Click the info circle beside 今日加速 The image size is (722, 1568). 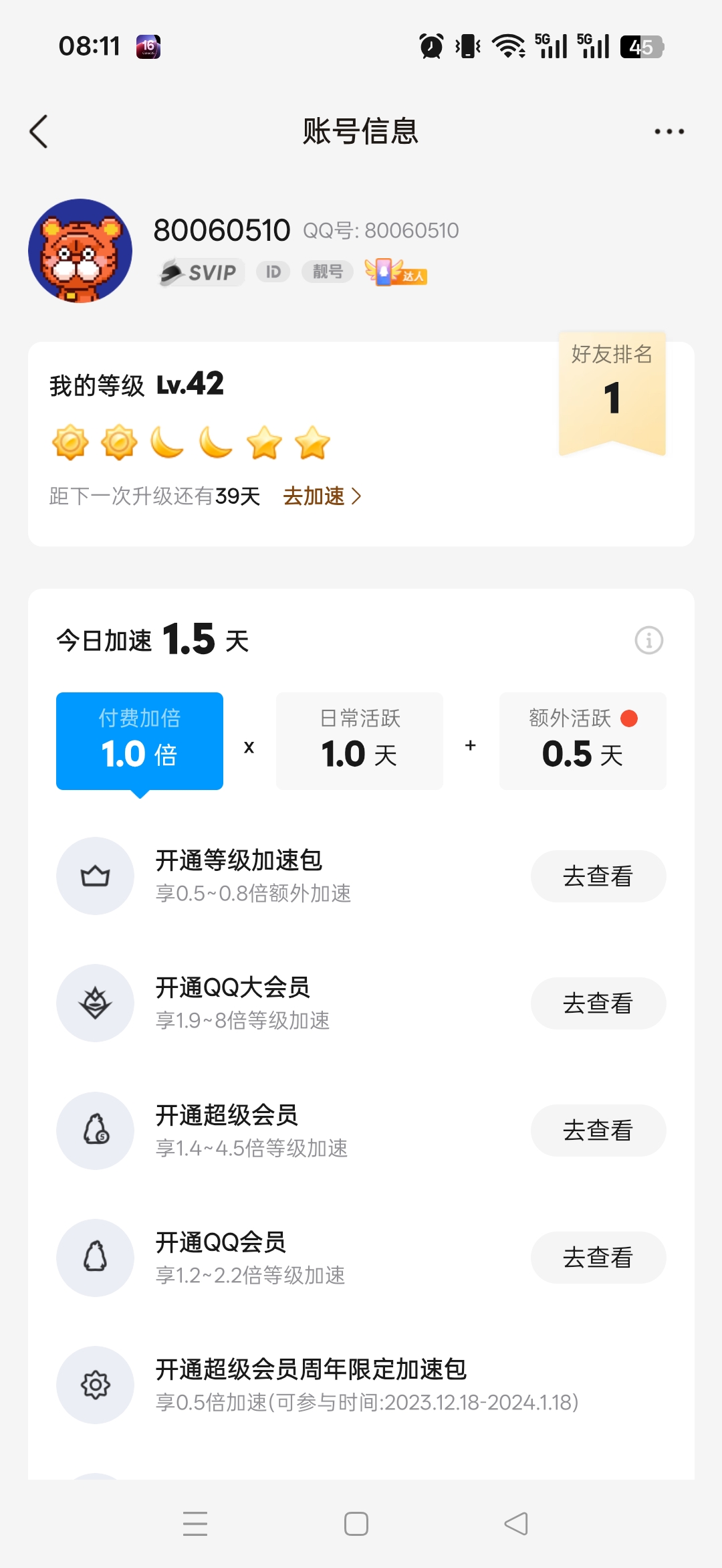(x=647, y=640)
